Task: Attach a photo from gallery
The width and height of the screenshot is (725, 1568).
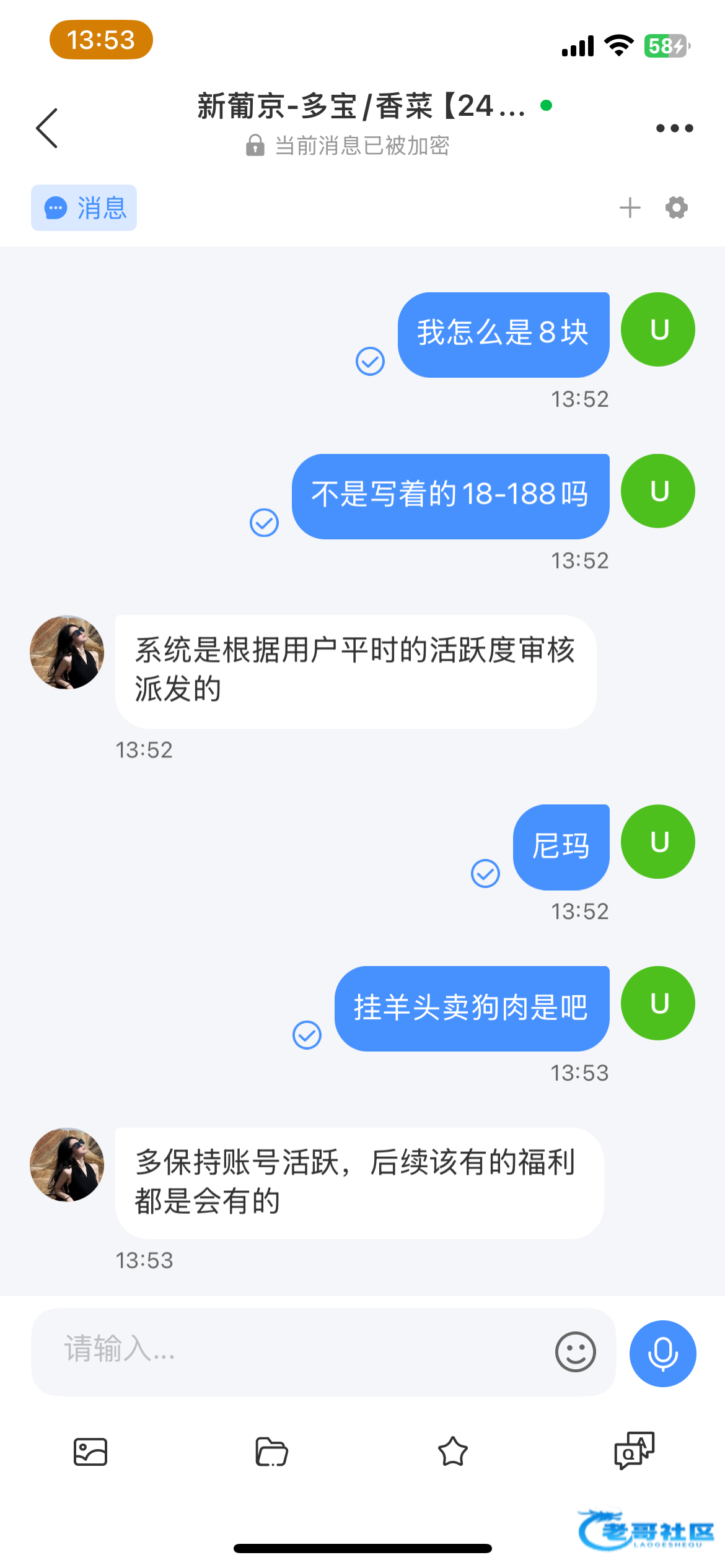Action: pos(90,1452)
